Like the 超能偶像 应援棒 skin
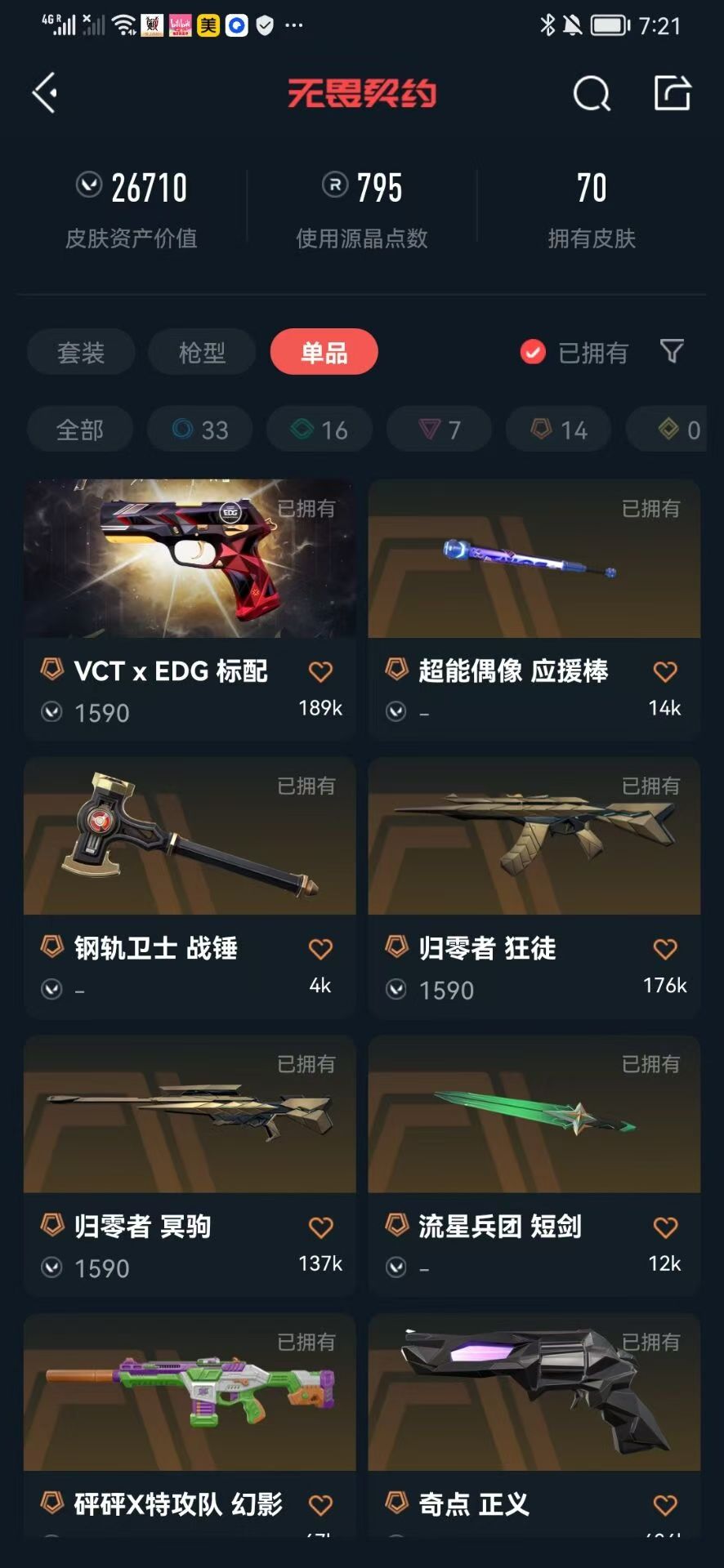Screen dimensions: 724x1568 tap(665, 671)
